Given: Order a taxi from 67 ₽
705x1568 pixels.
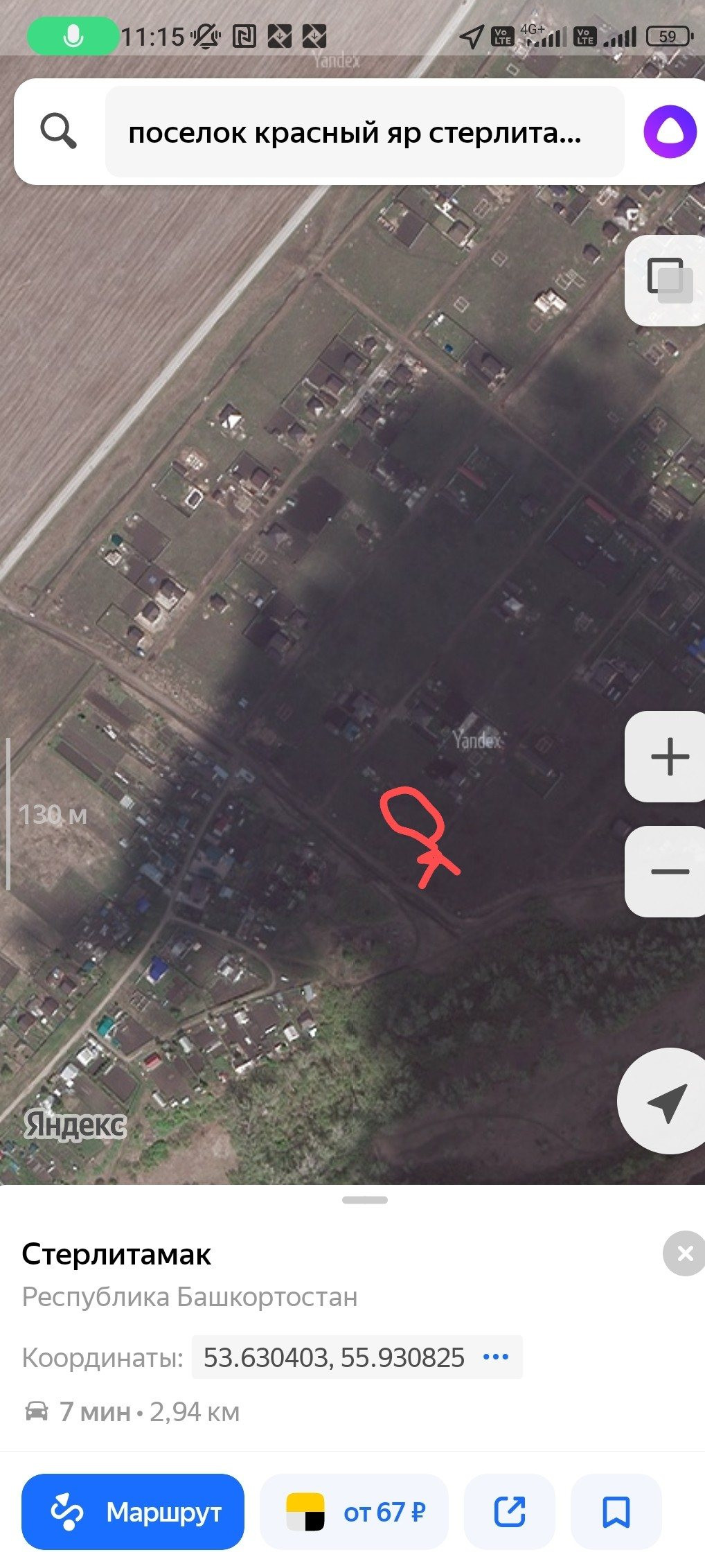Looking at the screenshot, I should pyautogui.click(x=354, y=1511).
